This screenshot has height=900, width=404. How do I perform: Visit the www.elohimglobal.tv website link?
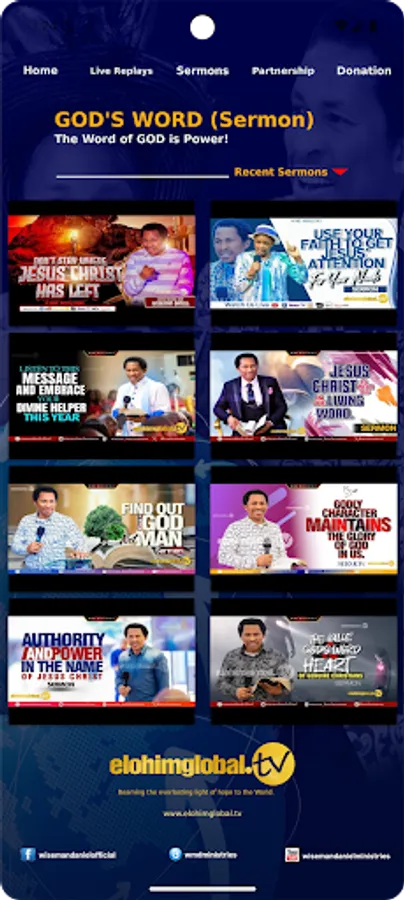tap(202, 813)
